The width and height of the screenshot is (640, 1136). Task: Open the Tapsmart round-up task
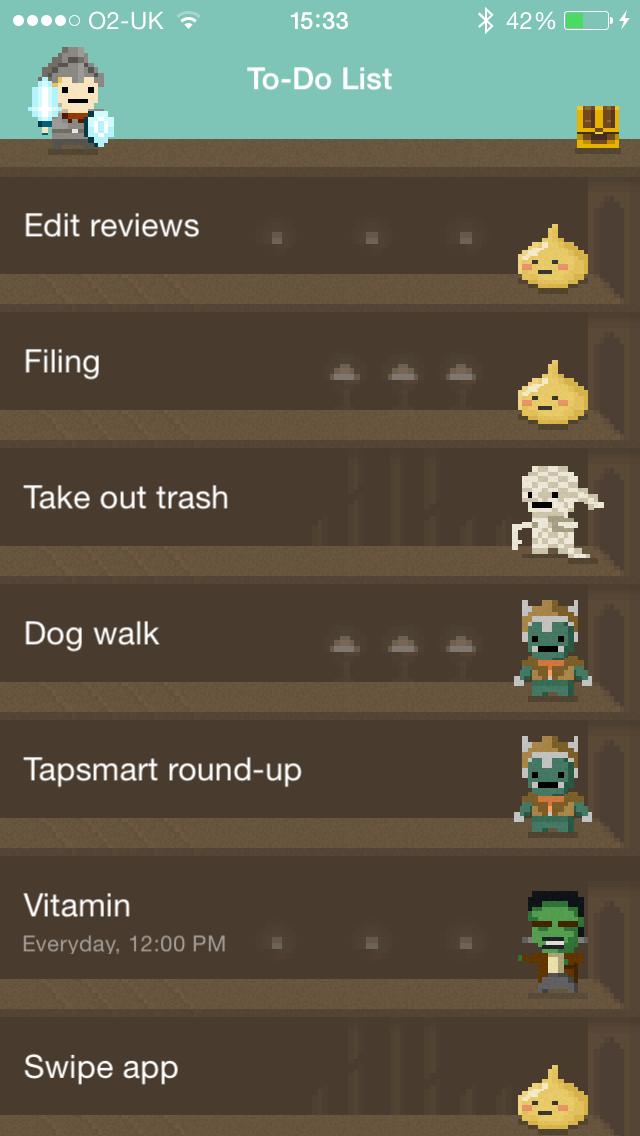[320, 769]
